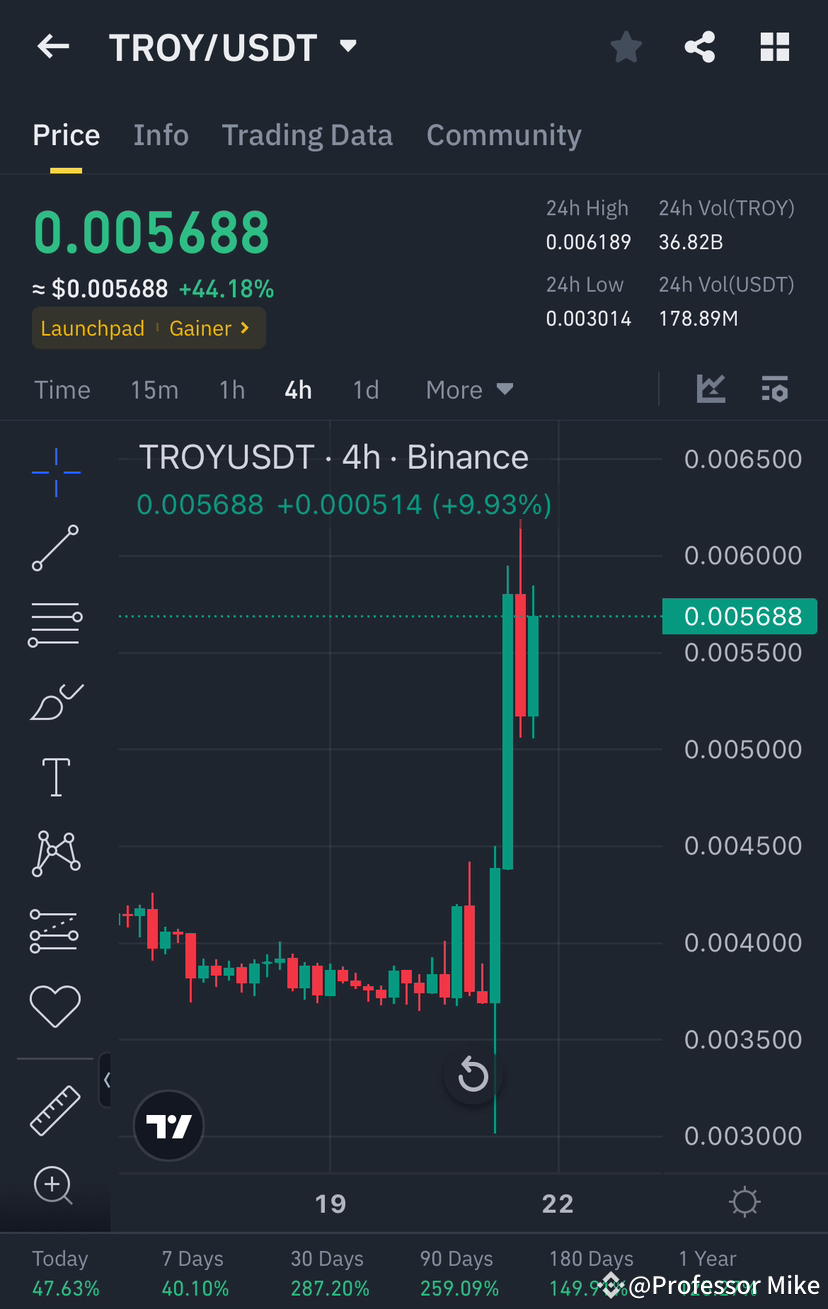Select the trend line drawing tool
The image size is (828, 1309).
[x=55, y=548]
